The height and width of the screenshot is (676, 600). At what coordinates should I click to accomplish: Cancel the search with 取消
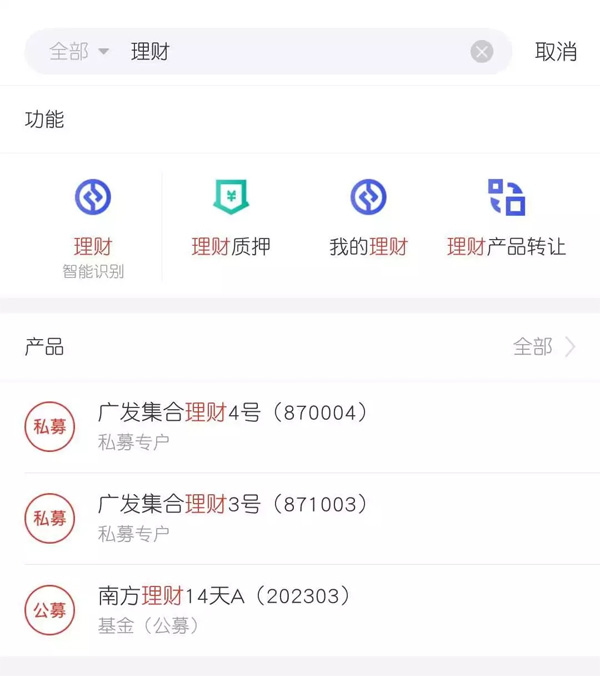pyautogui.click(x=556, y=52)
